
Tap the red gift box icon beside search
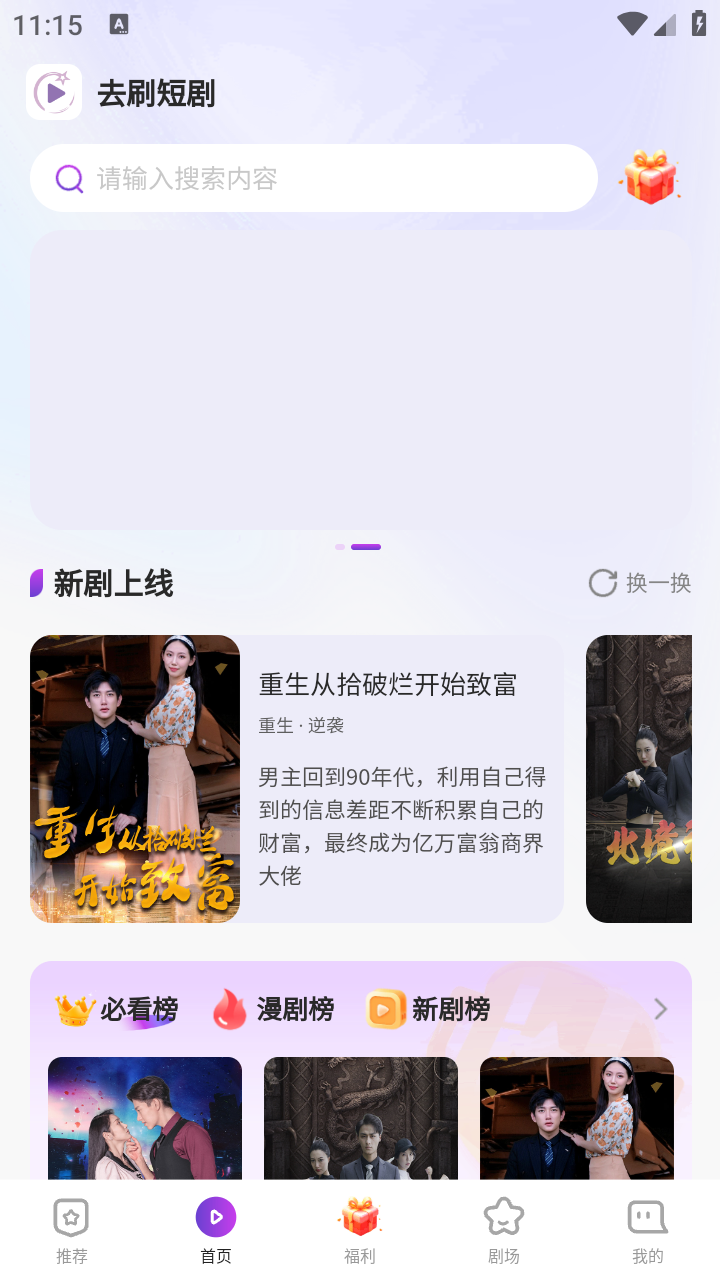[x=650, y=178]
